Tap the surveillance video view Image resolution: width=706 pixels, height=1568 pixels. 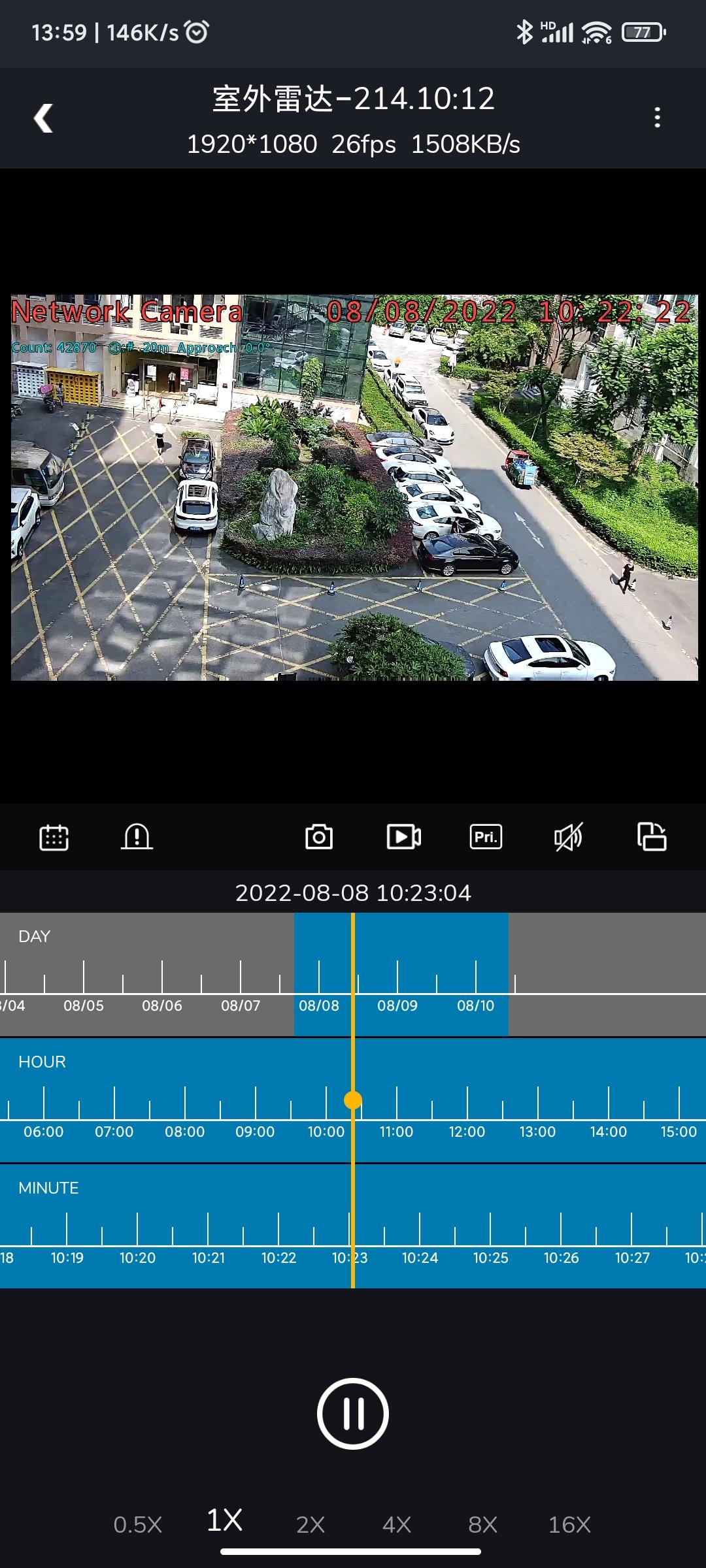(x=354, y=487)
